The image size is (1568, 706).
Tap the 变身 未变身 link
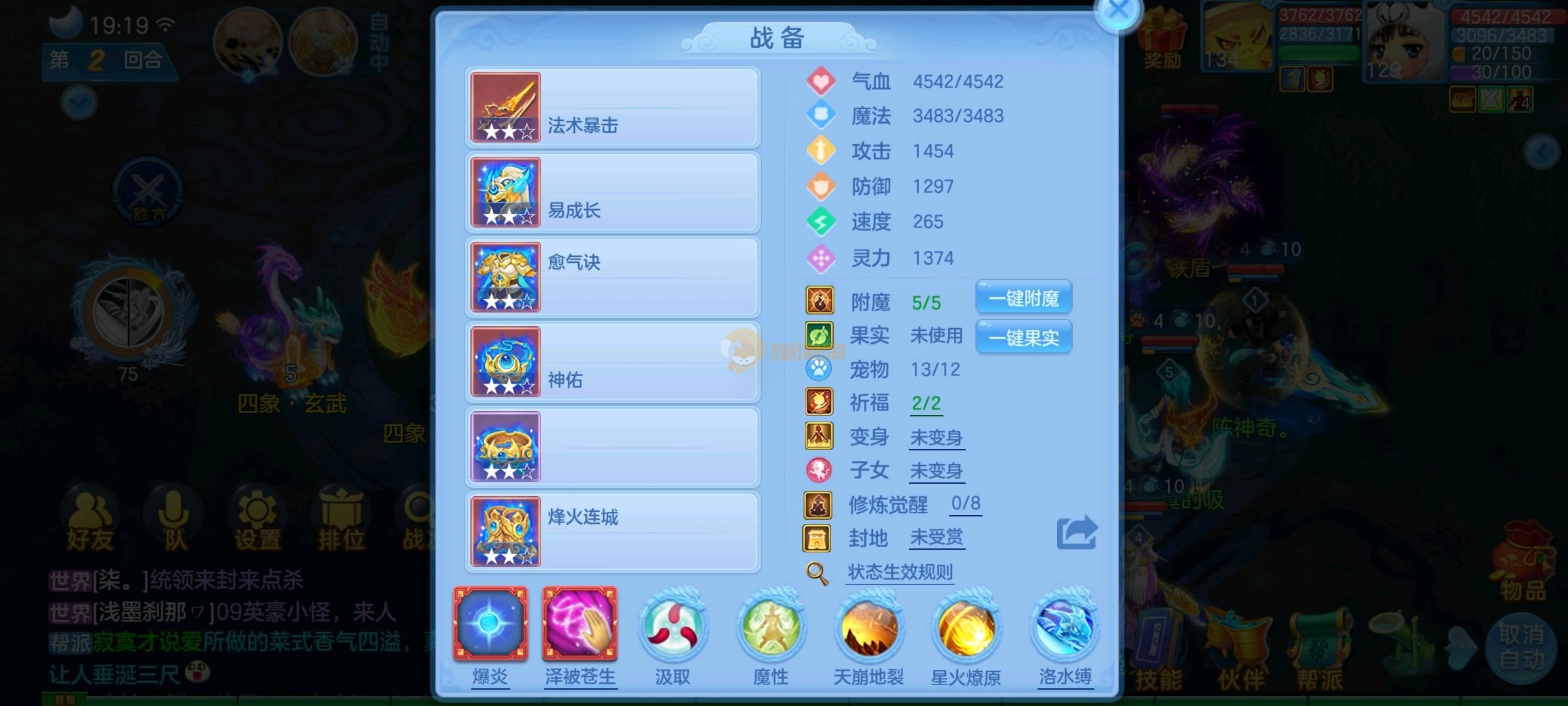coord(936,437)
